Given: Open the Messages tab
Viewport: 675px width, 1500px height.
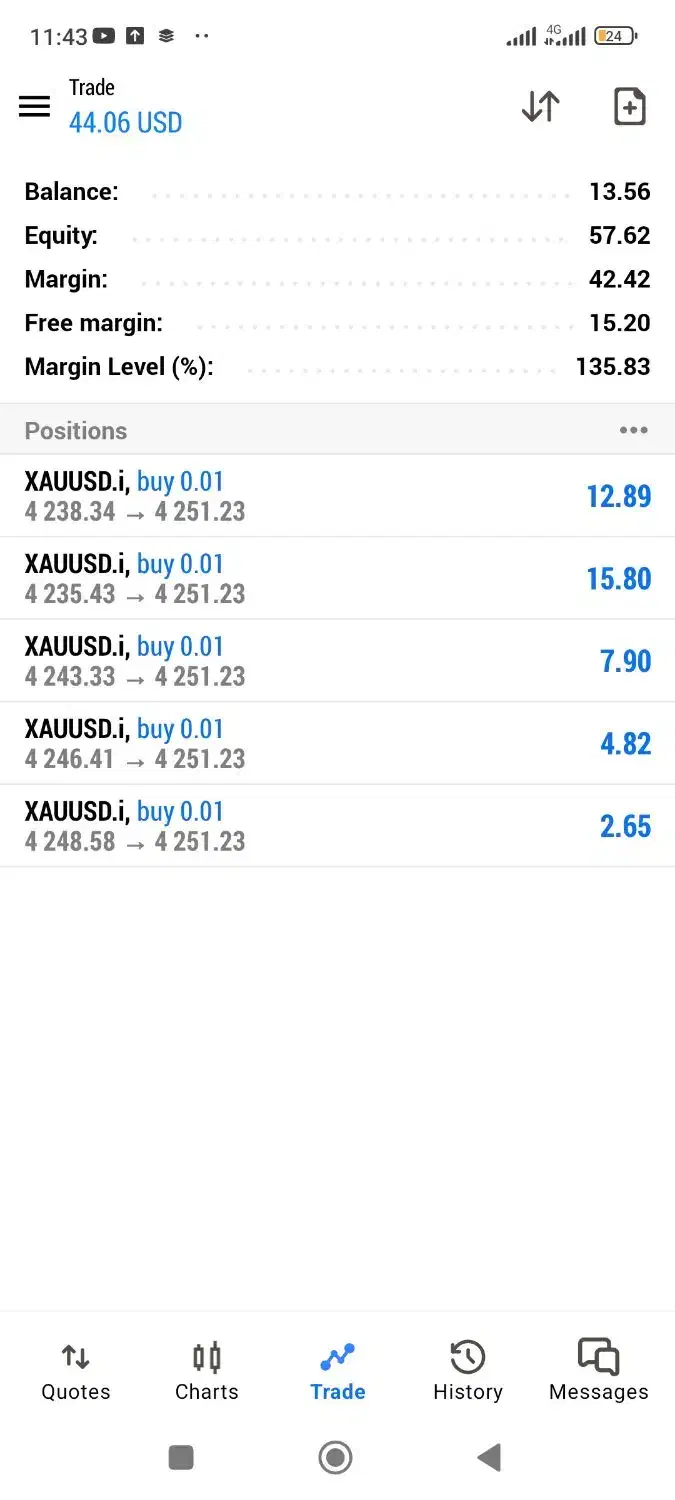Looking at the screenshot, I should pyautogui.click(x=599, y=1372).
